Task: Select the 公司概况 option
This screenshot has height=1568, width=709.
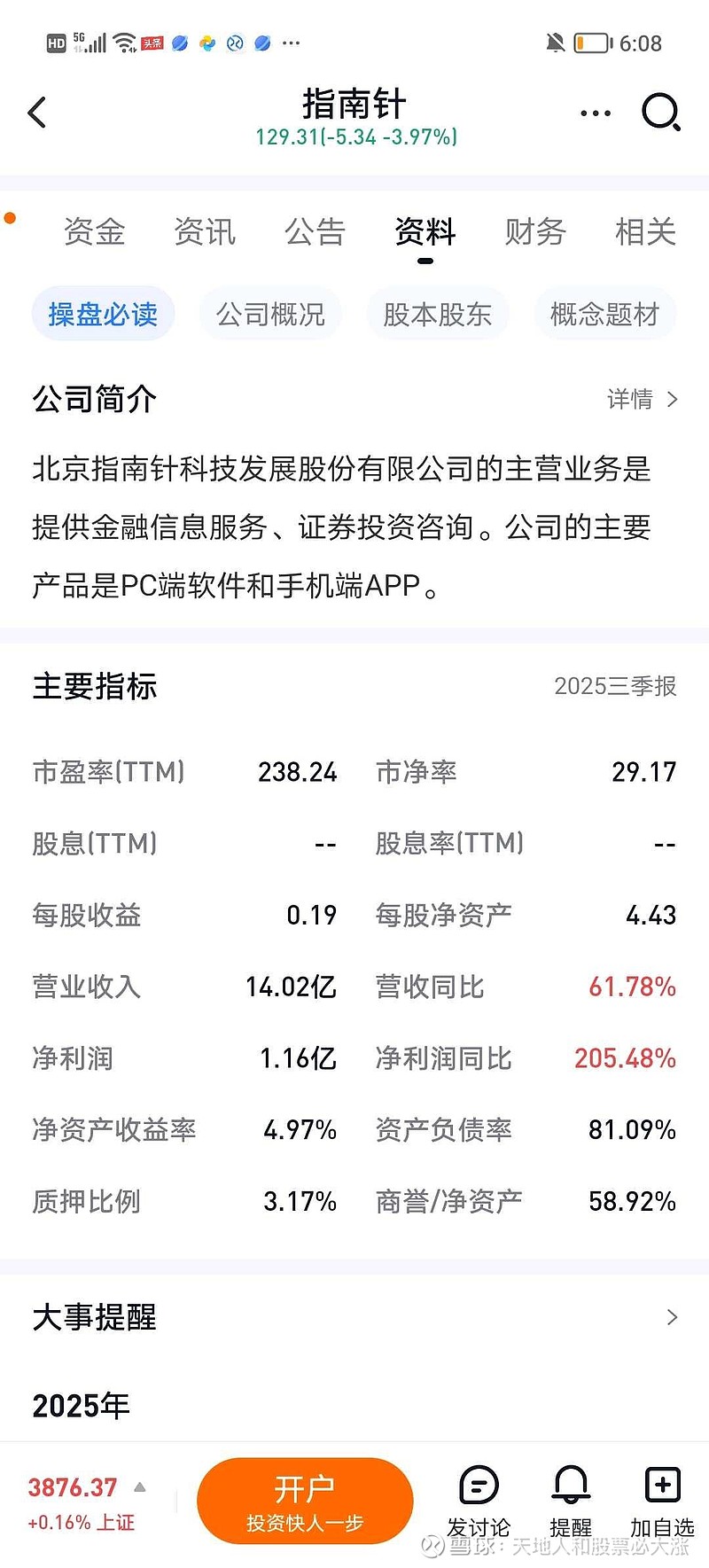Action: tap(270, 314)
